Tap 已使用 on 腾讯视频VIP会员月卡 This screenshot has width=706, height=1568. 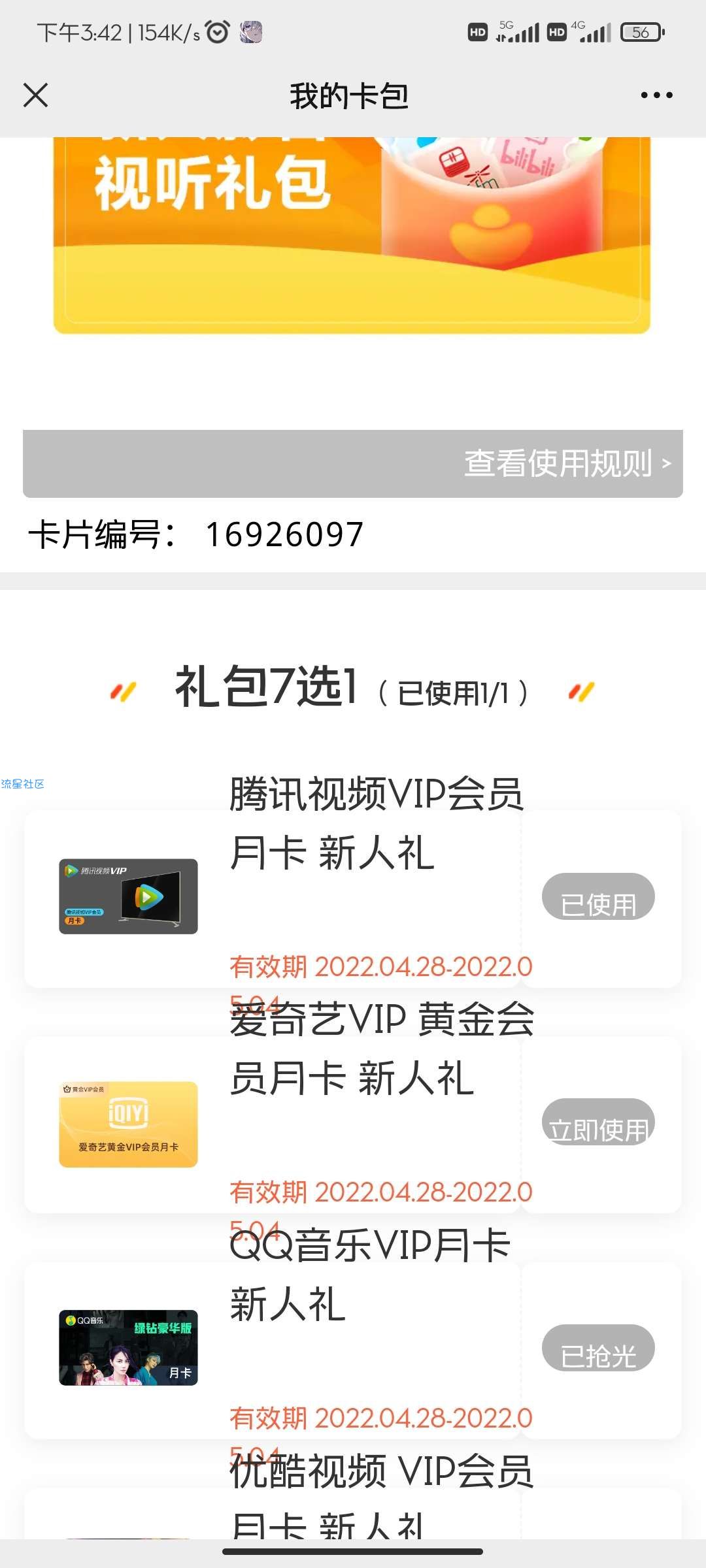pos(598,897)
